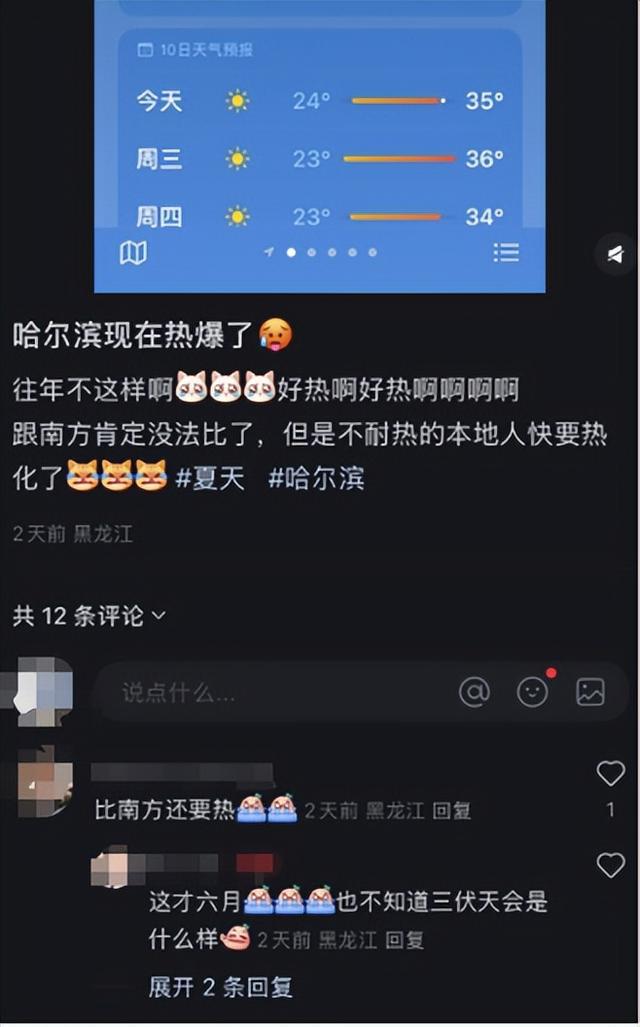Screen dimensions: 640x1027
Task: Mention someone with the @ icon
Action: coord(474,691)
